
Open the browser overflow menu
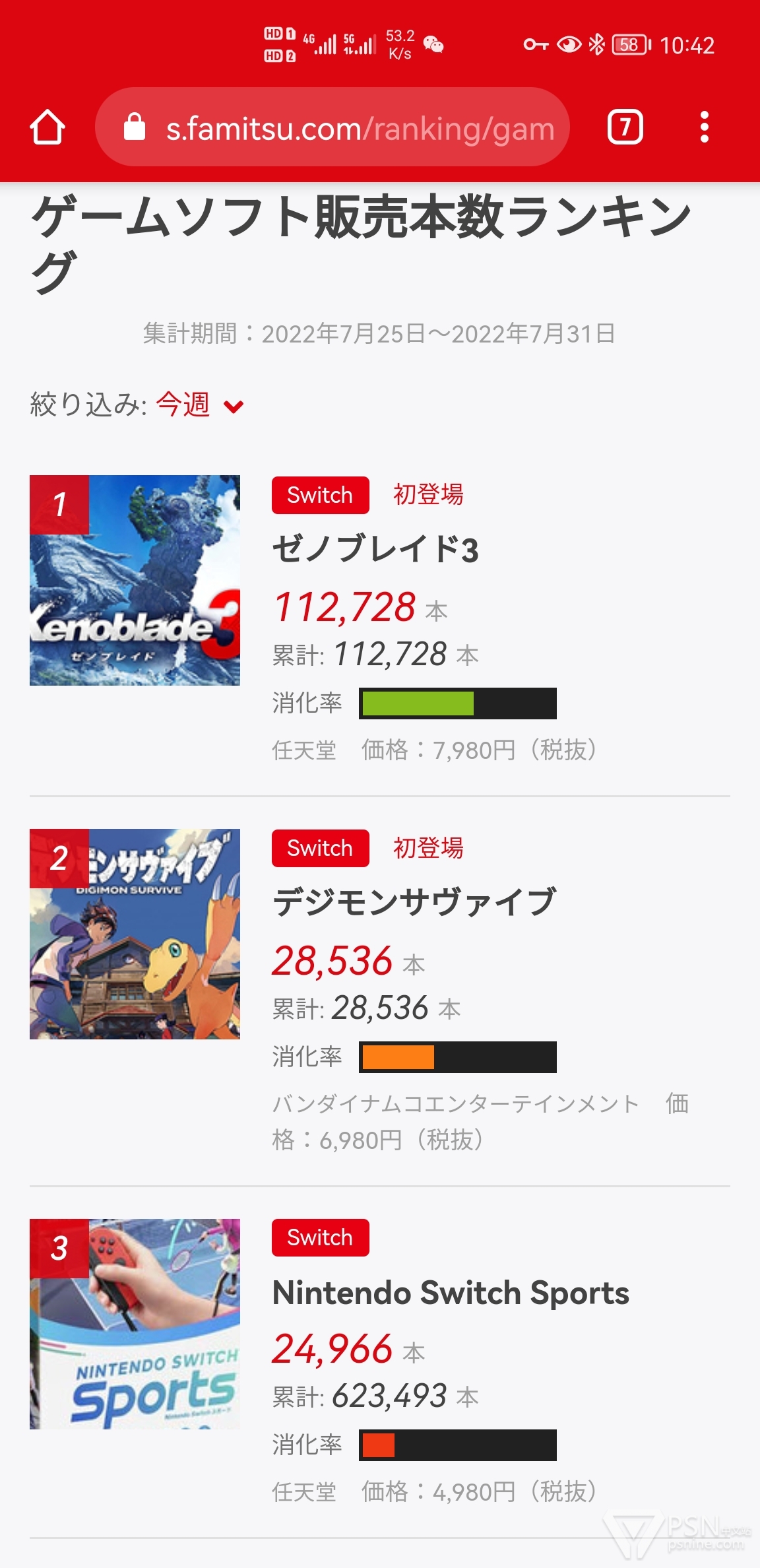click(x=704, y=127)
